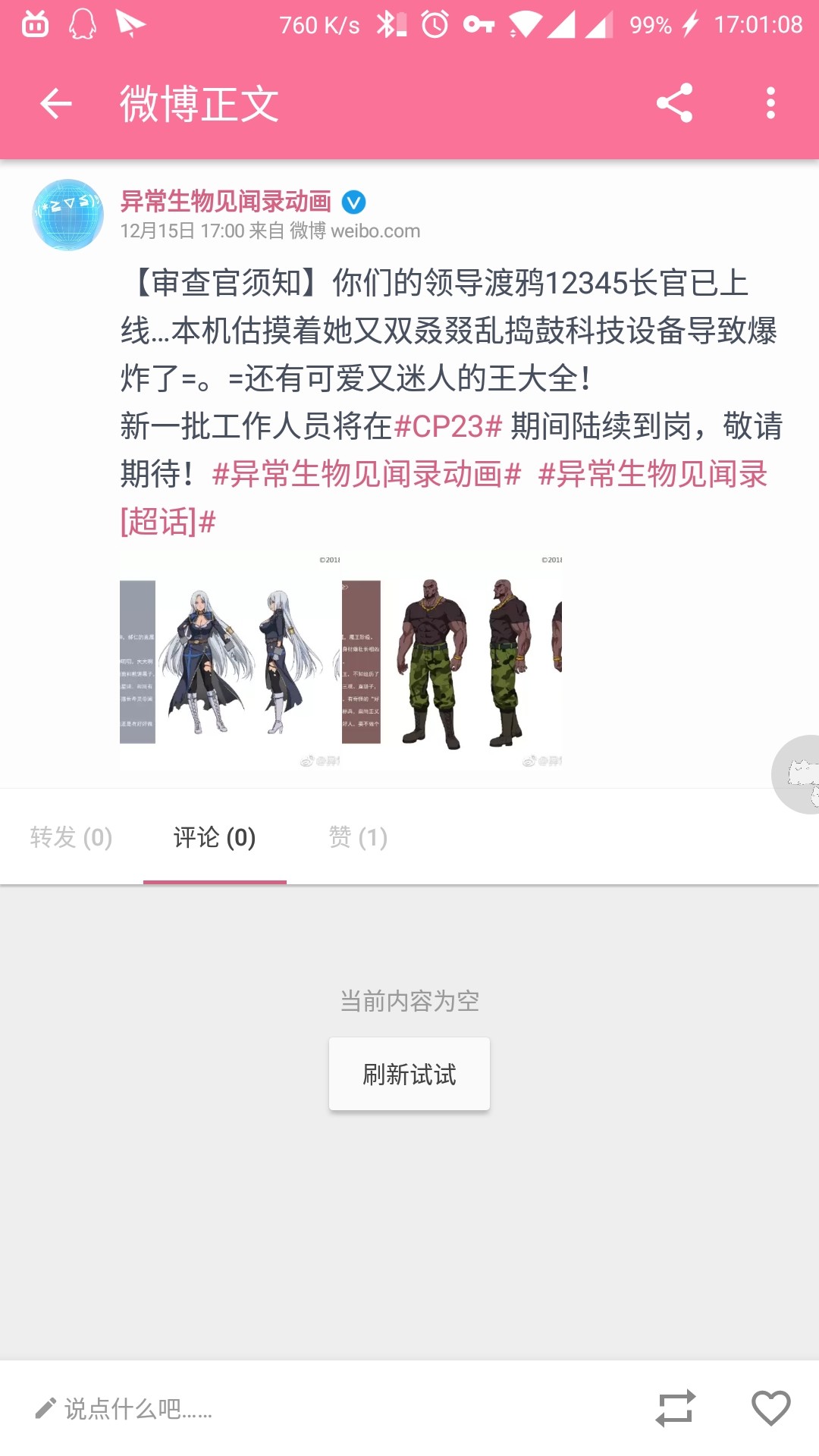The height and width of the screenshot is (1456, 819).
Task: Tap the 说点什么吧 comment field
Action: tap(136, 1409)
